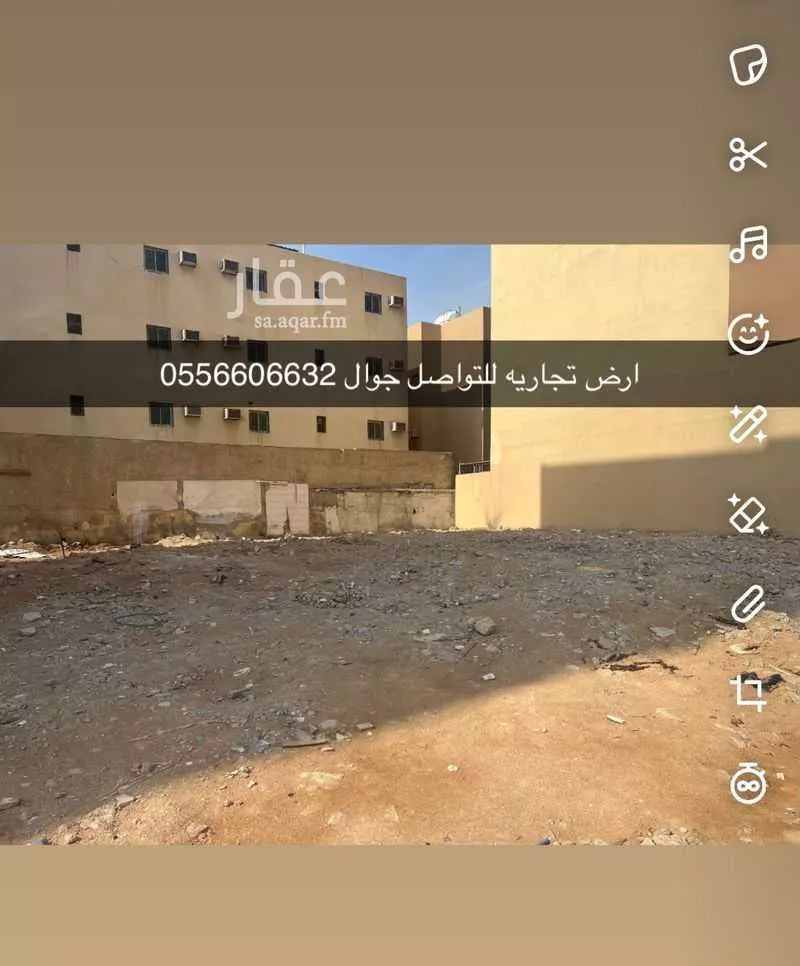
Task: Open the sticker picker
Action: pos(748,66)
